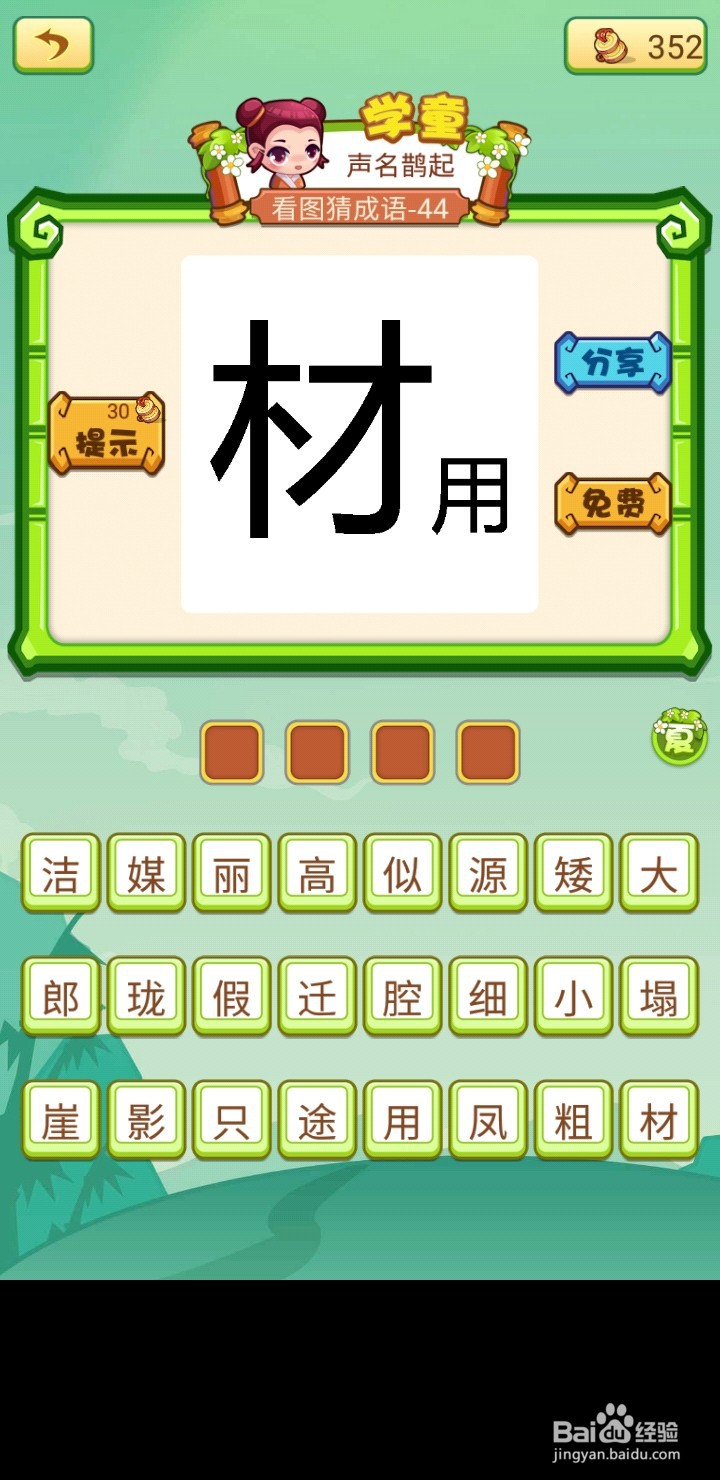
Task: Tap the green 复 reset icon
Action: coord(679,738)
